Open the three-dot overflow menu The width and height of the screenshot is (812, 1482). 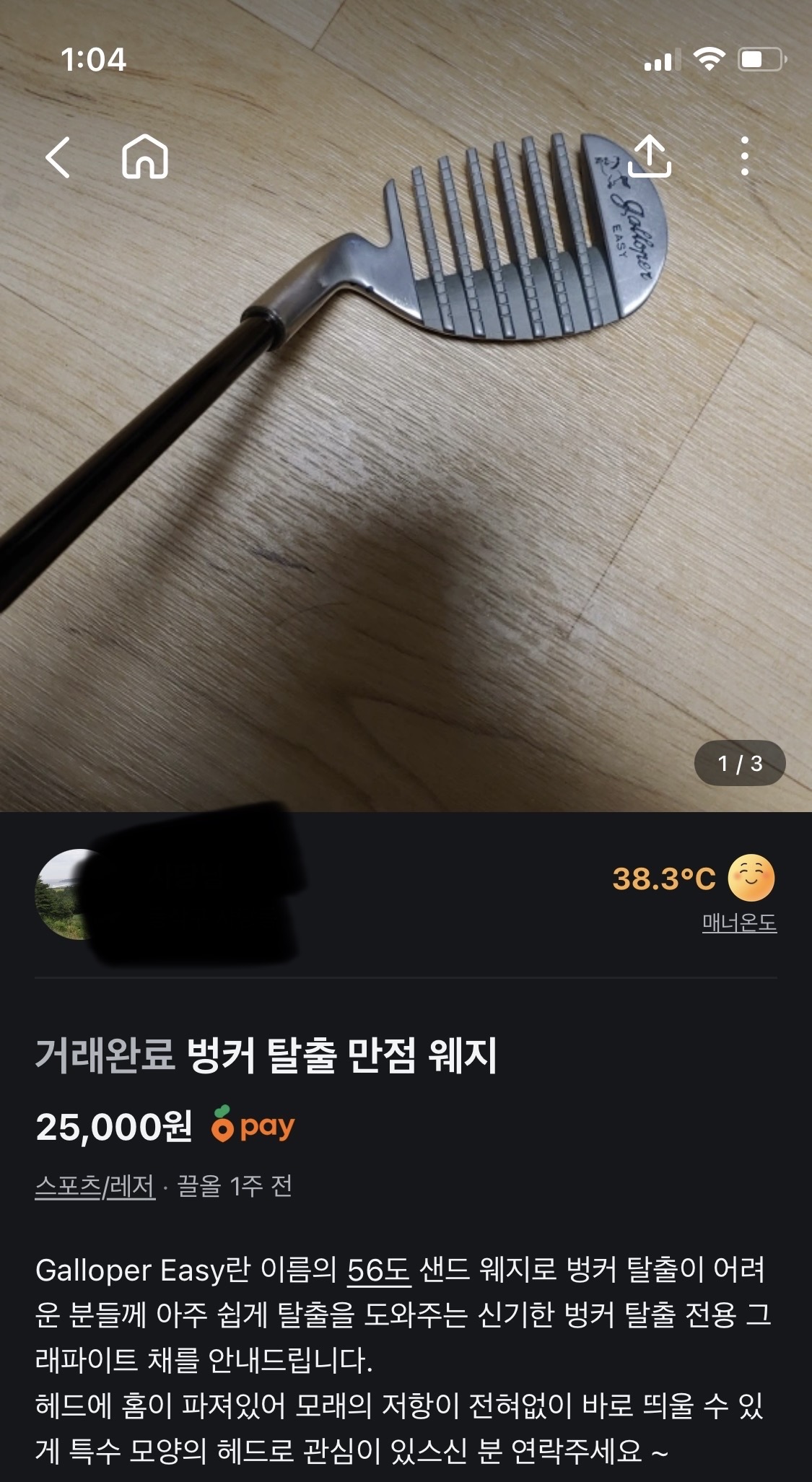pos(745,157)
